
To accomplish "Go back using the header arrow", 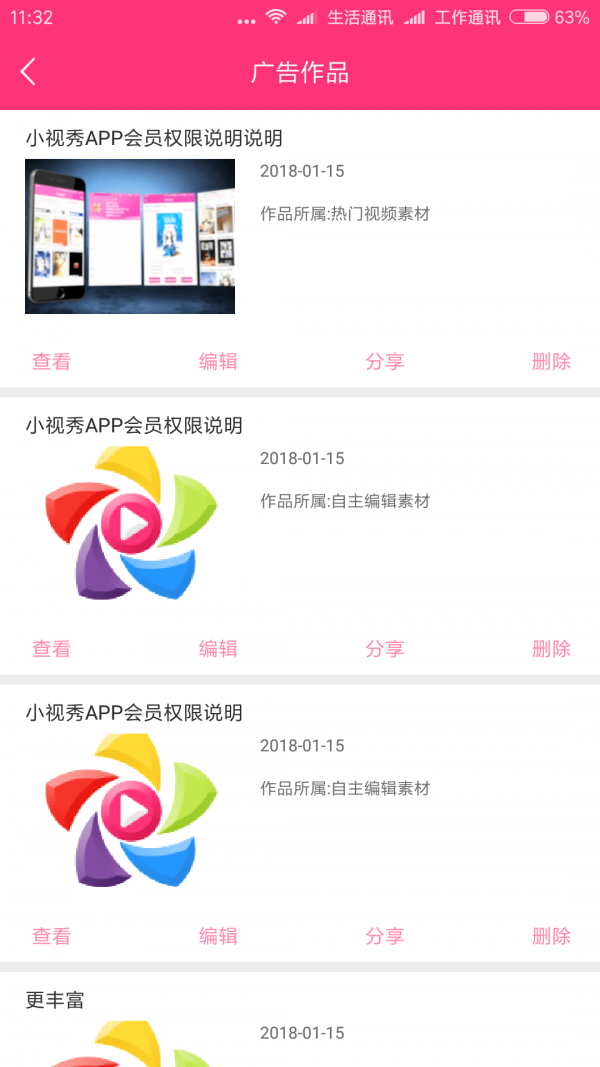I will (28, 71).
